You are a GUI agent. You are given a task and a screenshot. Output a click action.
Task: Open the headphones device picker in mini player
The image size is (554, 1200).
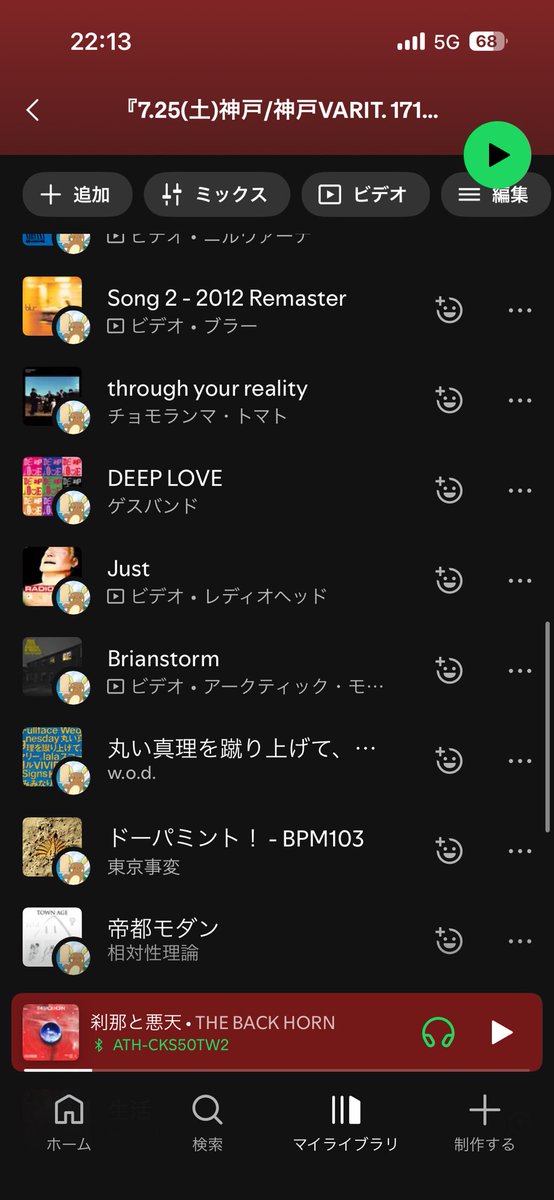click(438, 1032)
